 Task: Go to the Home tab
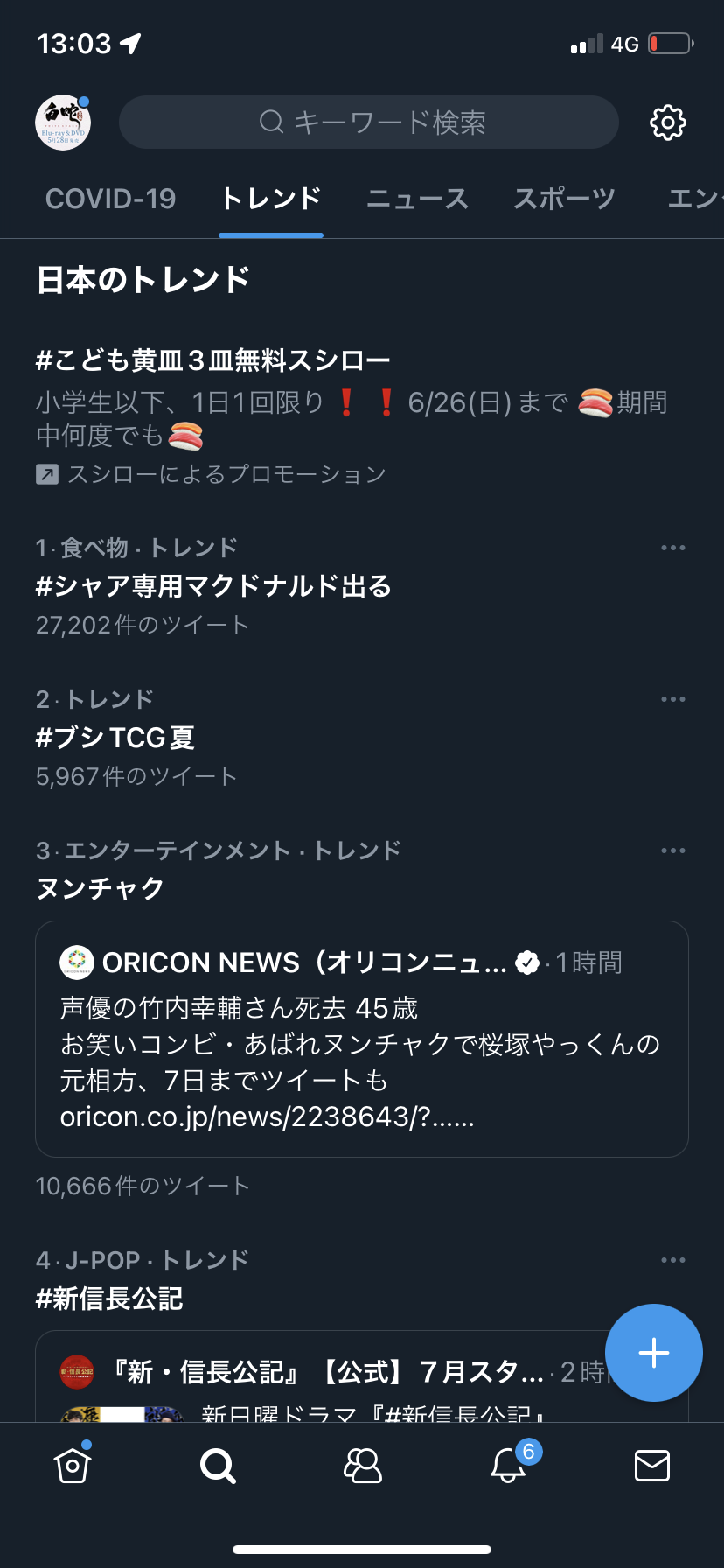(73, 1465)
